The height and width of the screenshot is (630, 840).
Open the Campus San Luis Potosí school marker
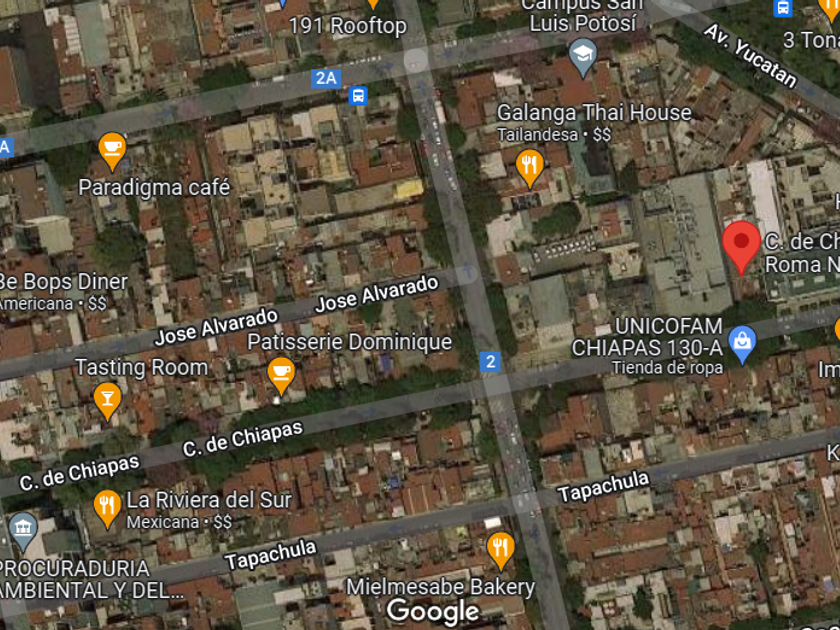point(581,53)
